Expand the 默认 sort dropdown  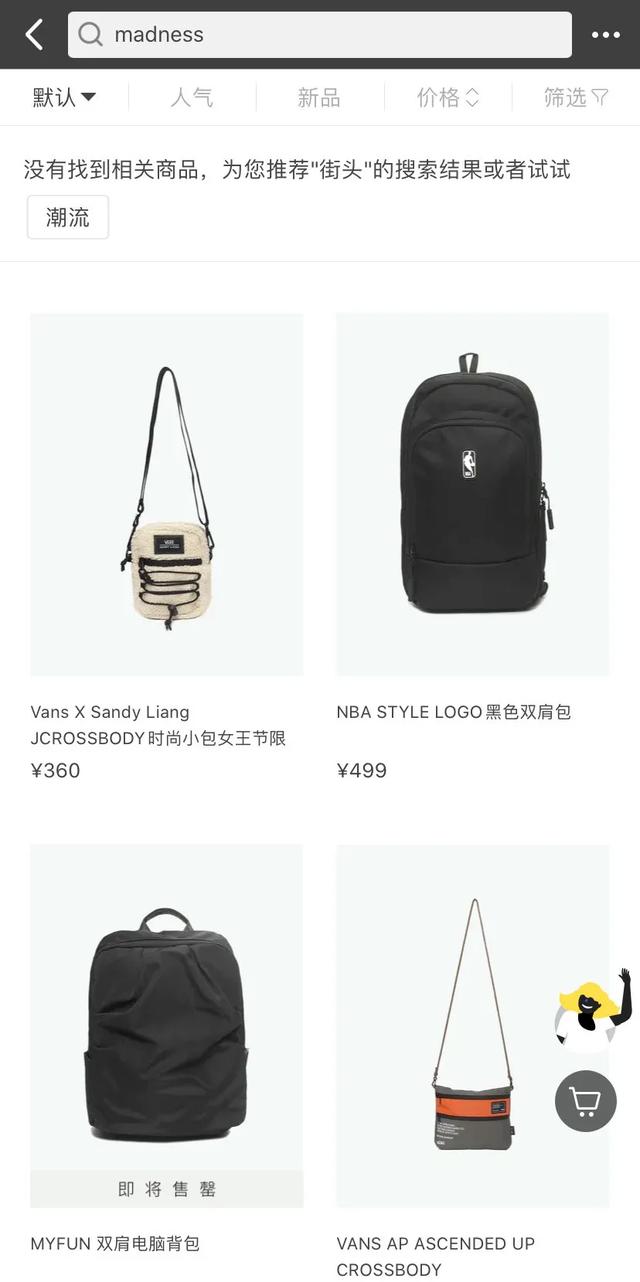pyautogui.click(x=64, y=97)
